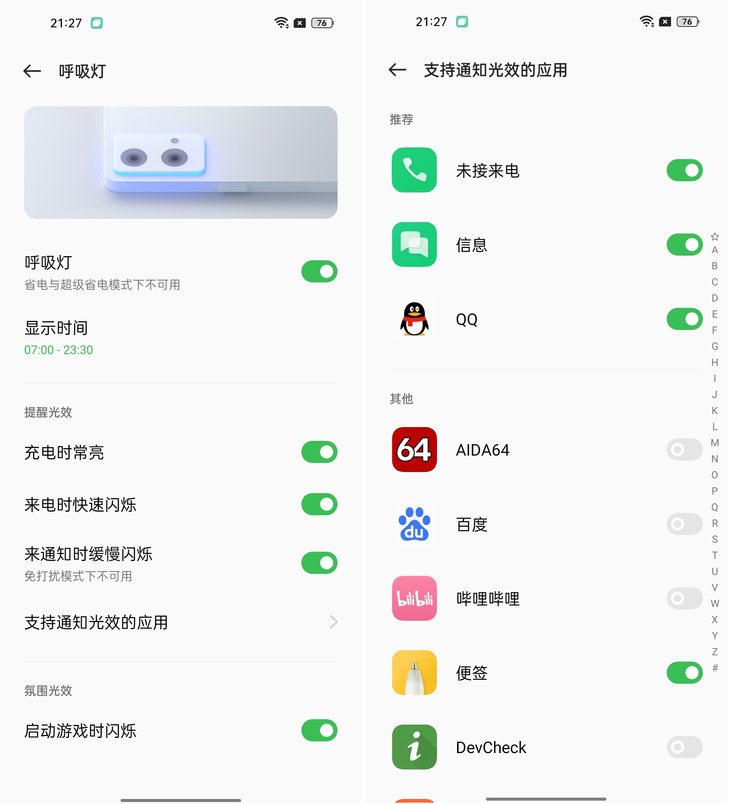Open 支持通知光效的应用 via its chevron

coord(334,622)
